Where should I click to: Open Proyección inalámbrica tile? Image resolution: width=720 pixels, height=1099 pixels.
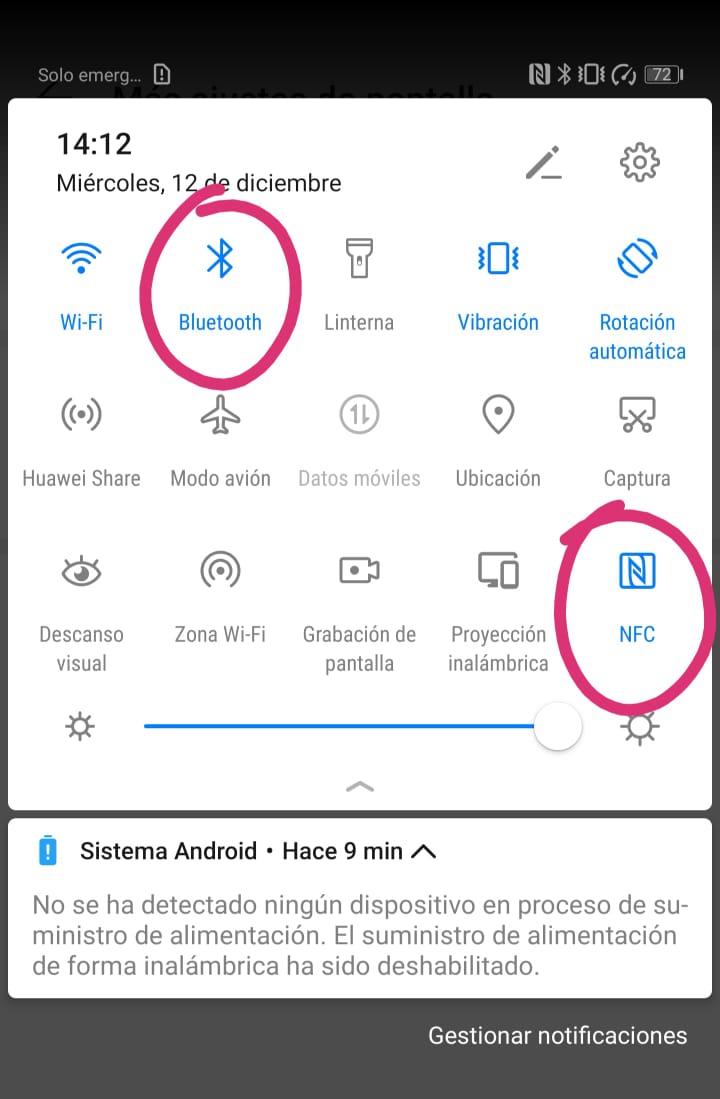[498, 571]
